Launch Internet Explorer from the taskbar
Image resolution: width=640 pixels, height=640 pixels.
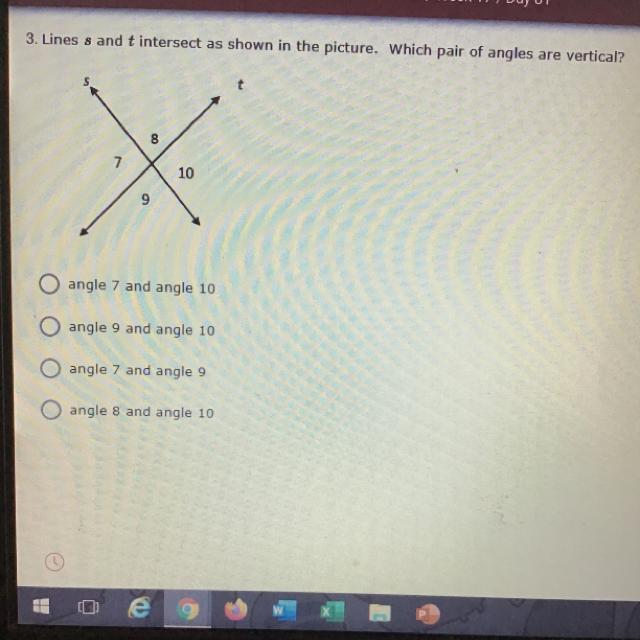(x=139, y=608)
